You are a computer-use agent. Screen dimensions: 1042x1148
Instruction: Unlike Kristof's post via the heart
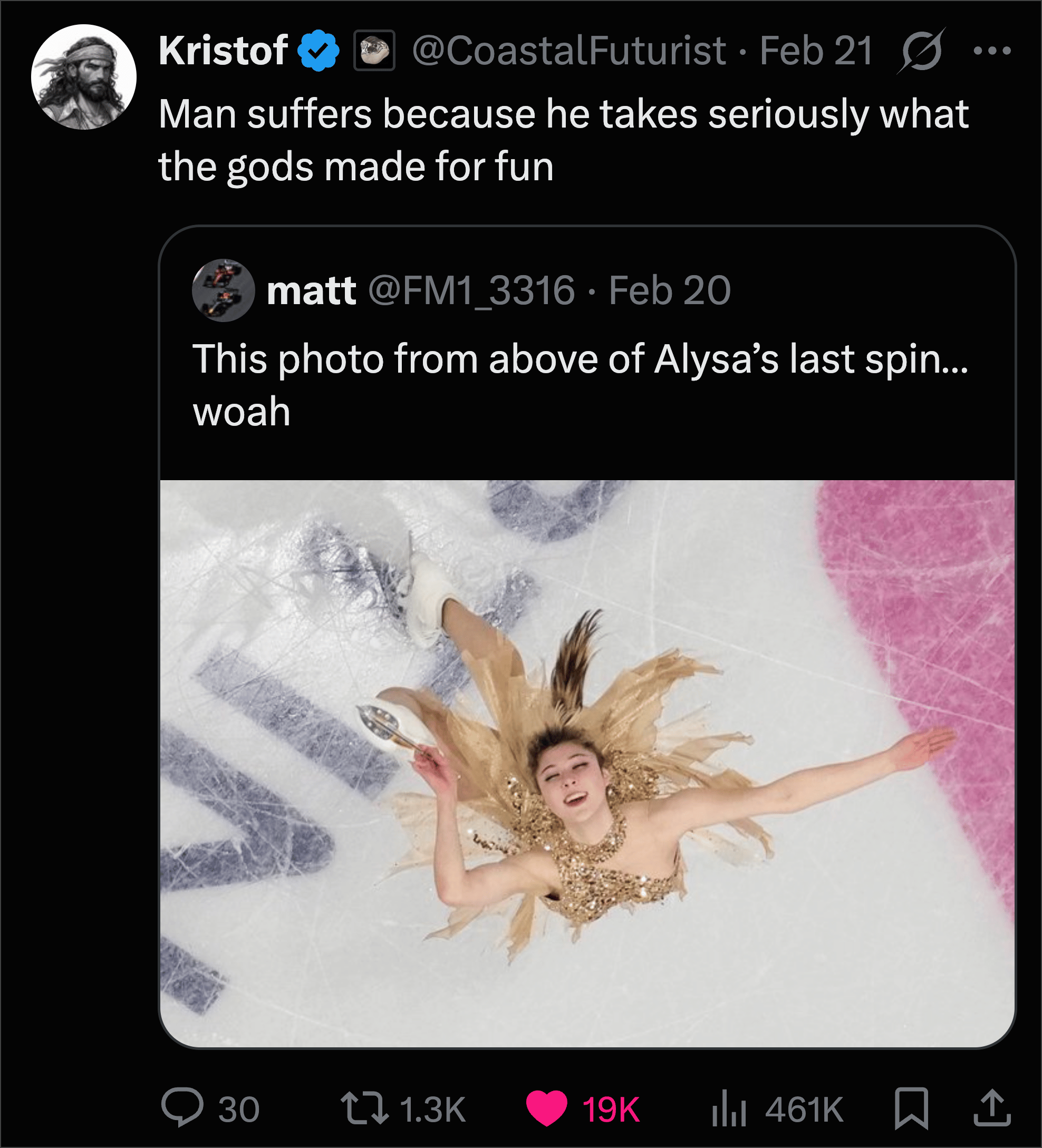tap(546, 1108)
